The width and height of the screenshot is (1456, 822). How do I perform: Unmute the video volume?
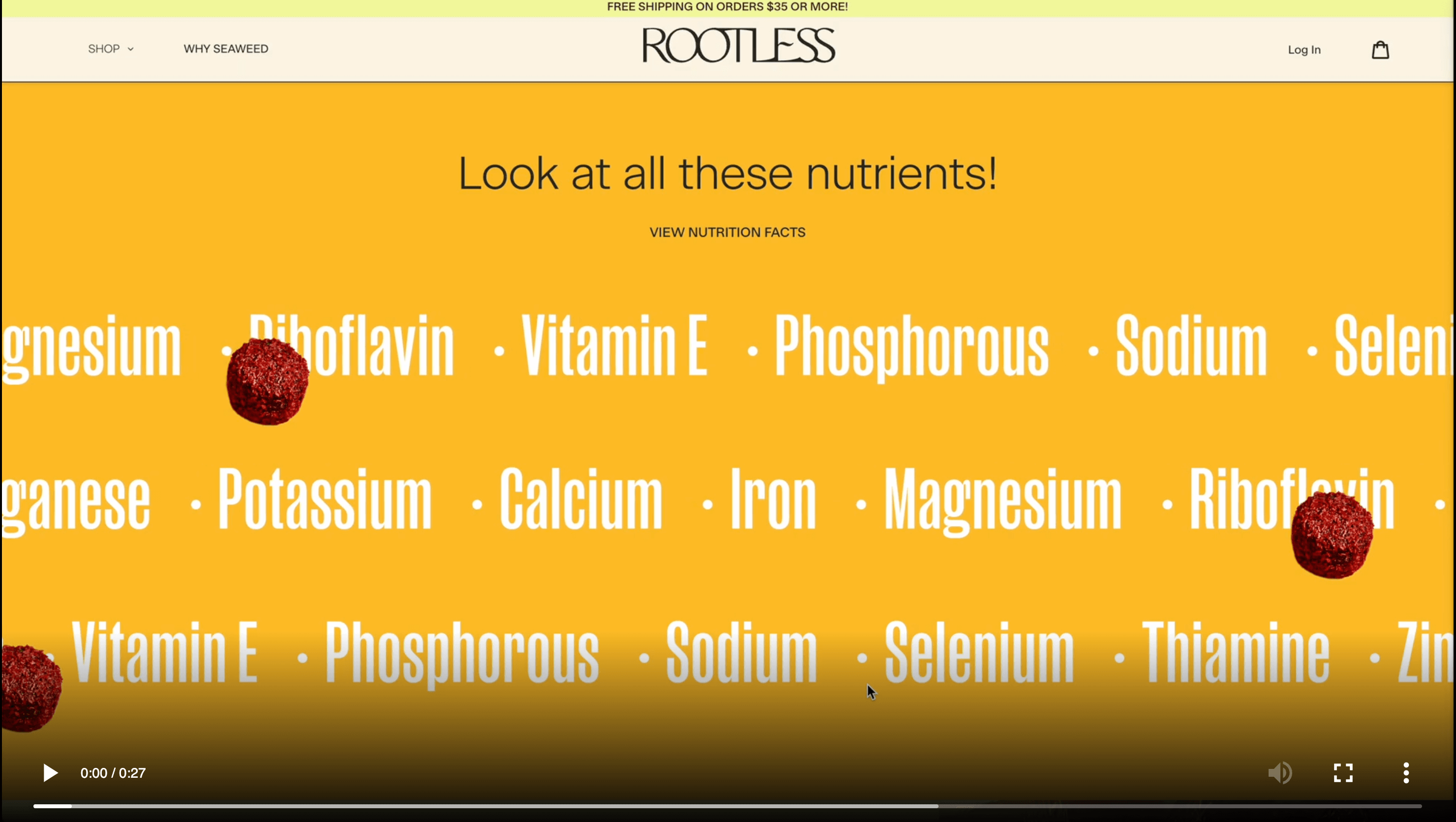click(1279, 773)
